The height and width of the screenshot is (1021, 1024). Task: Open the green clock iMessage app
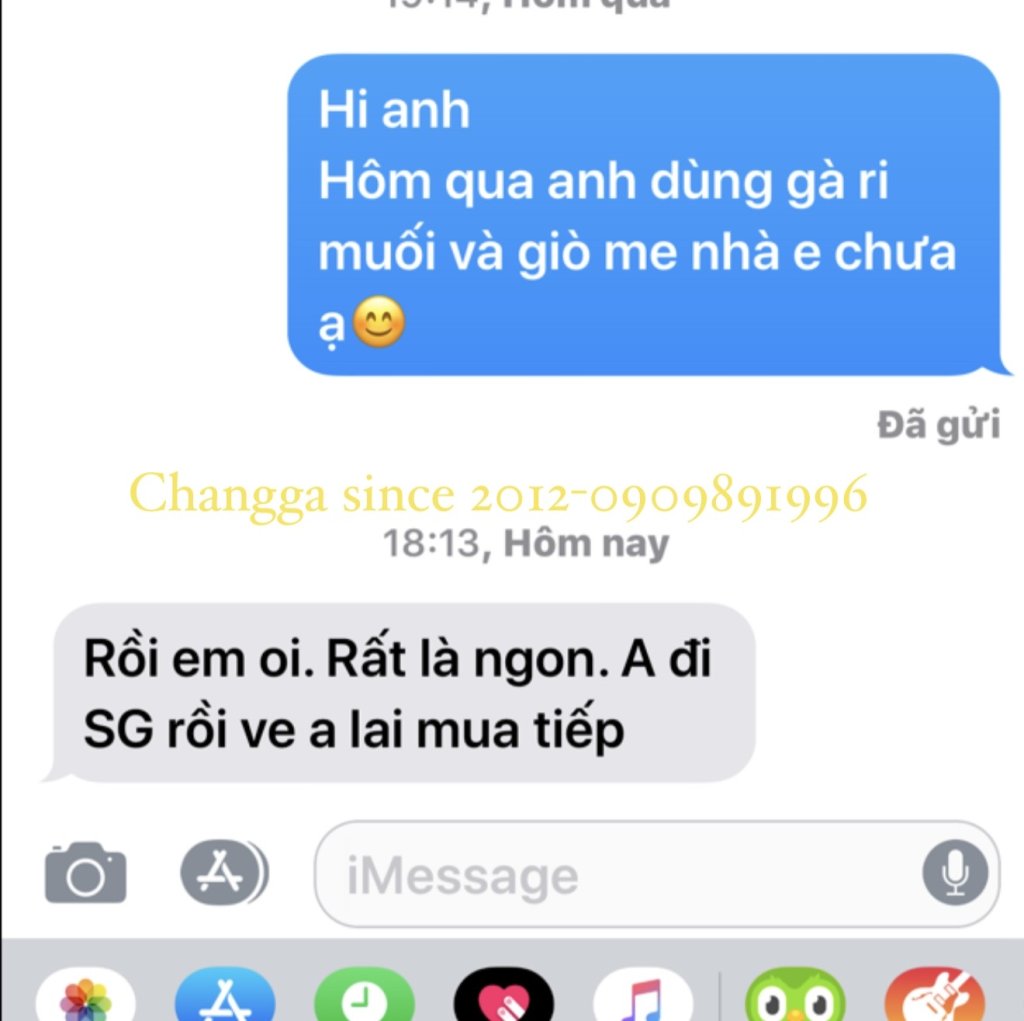pos(364,998)
